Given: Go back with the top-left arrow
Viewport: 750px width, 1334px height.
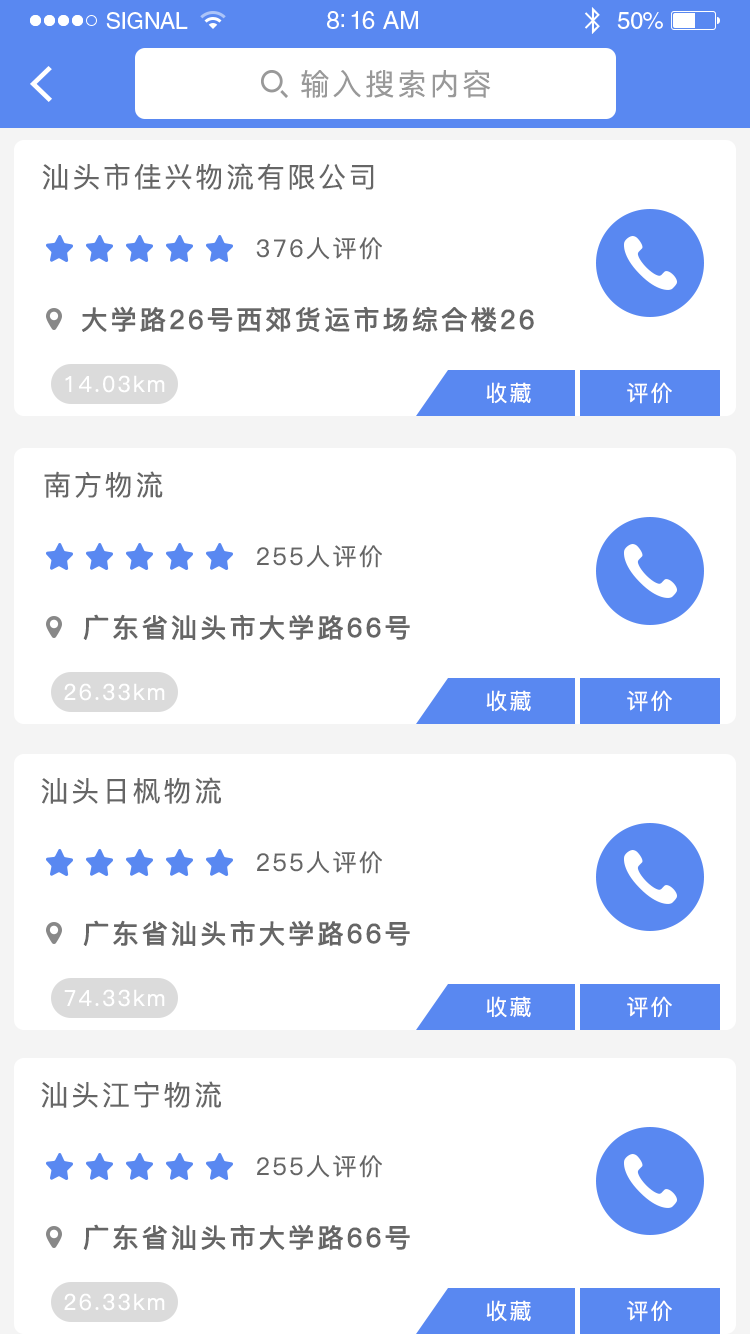Looking at the screenshot, I should coord(41,84).
